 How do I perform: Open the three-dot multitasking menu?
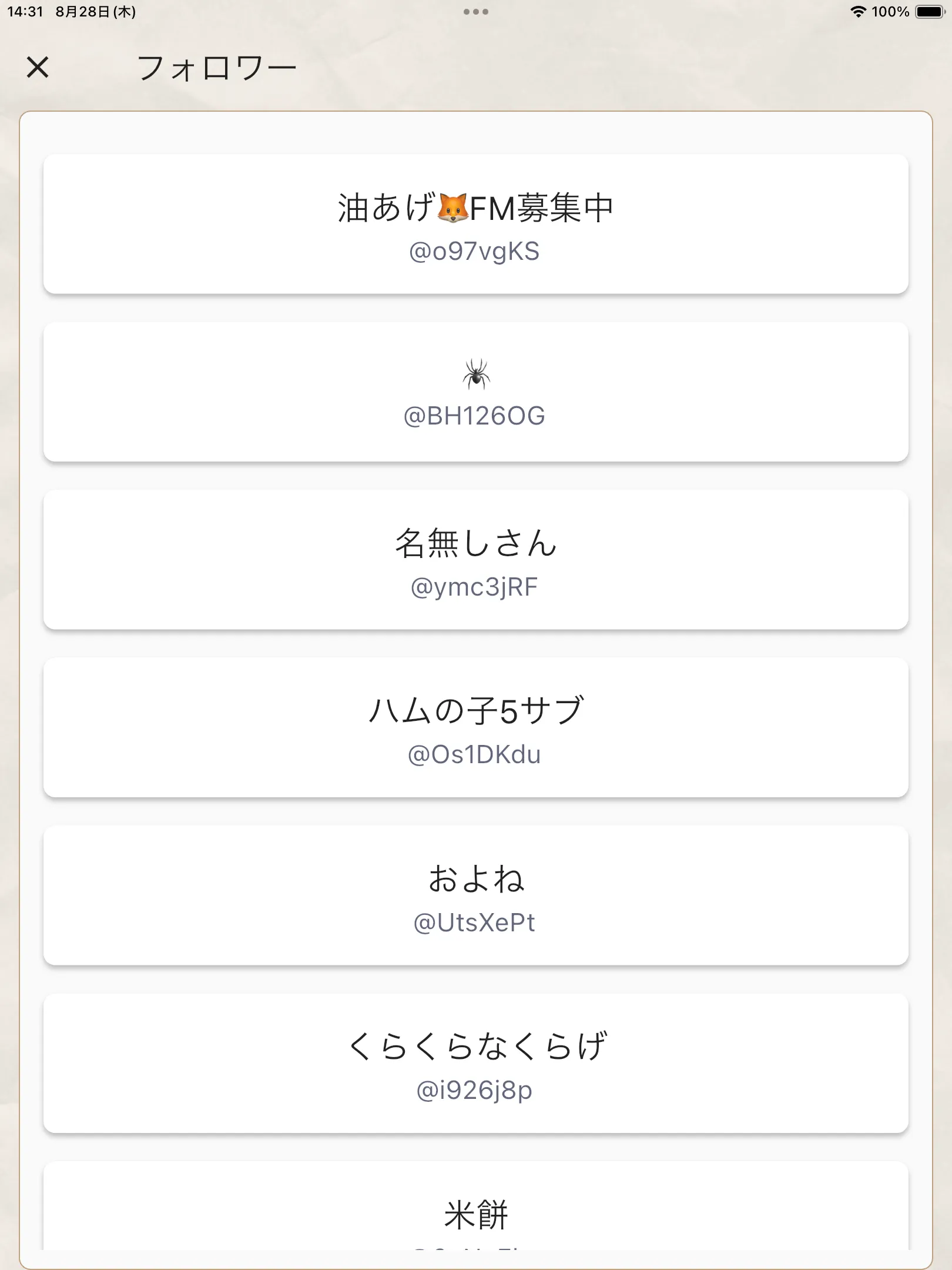[x=475, y=12]
